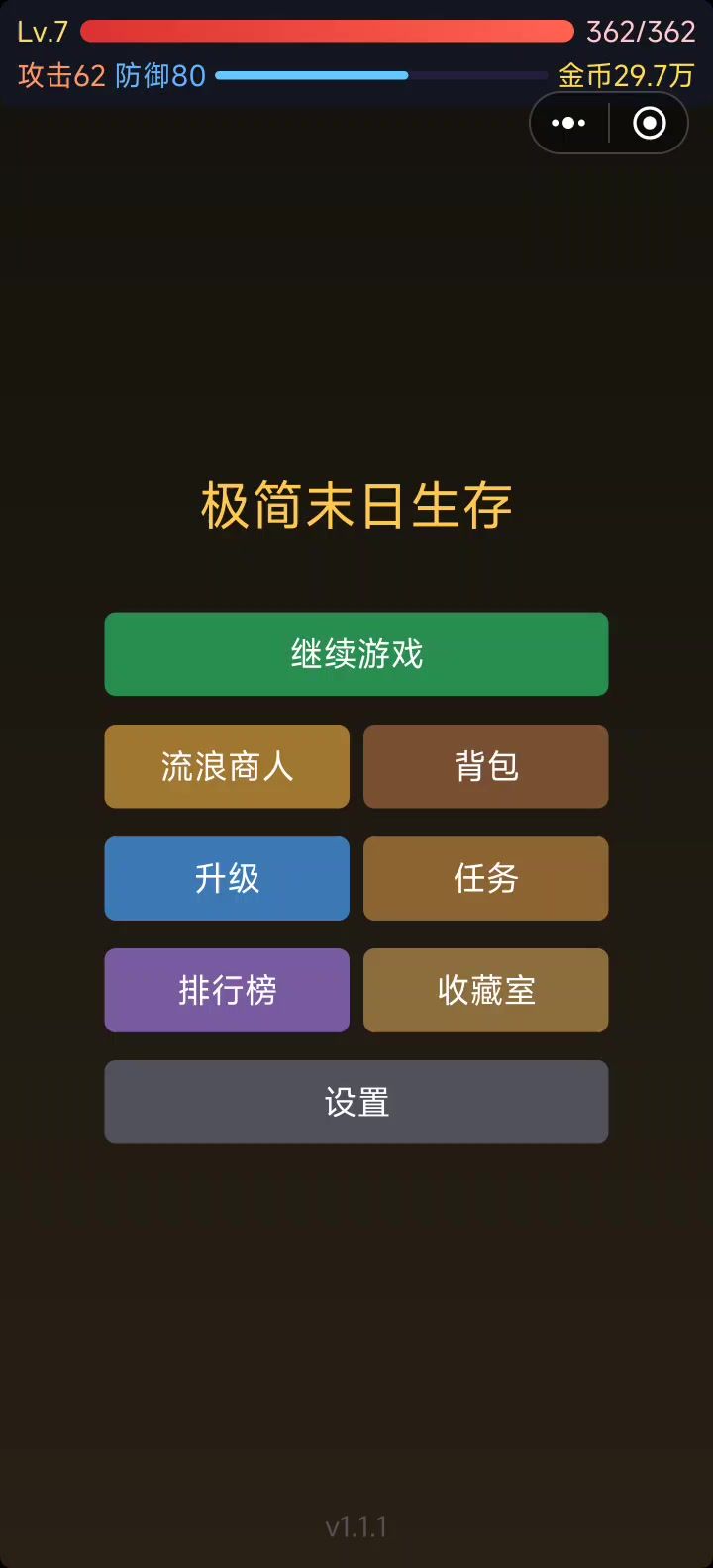Open 设置 (settings)

356,1102
